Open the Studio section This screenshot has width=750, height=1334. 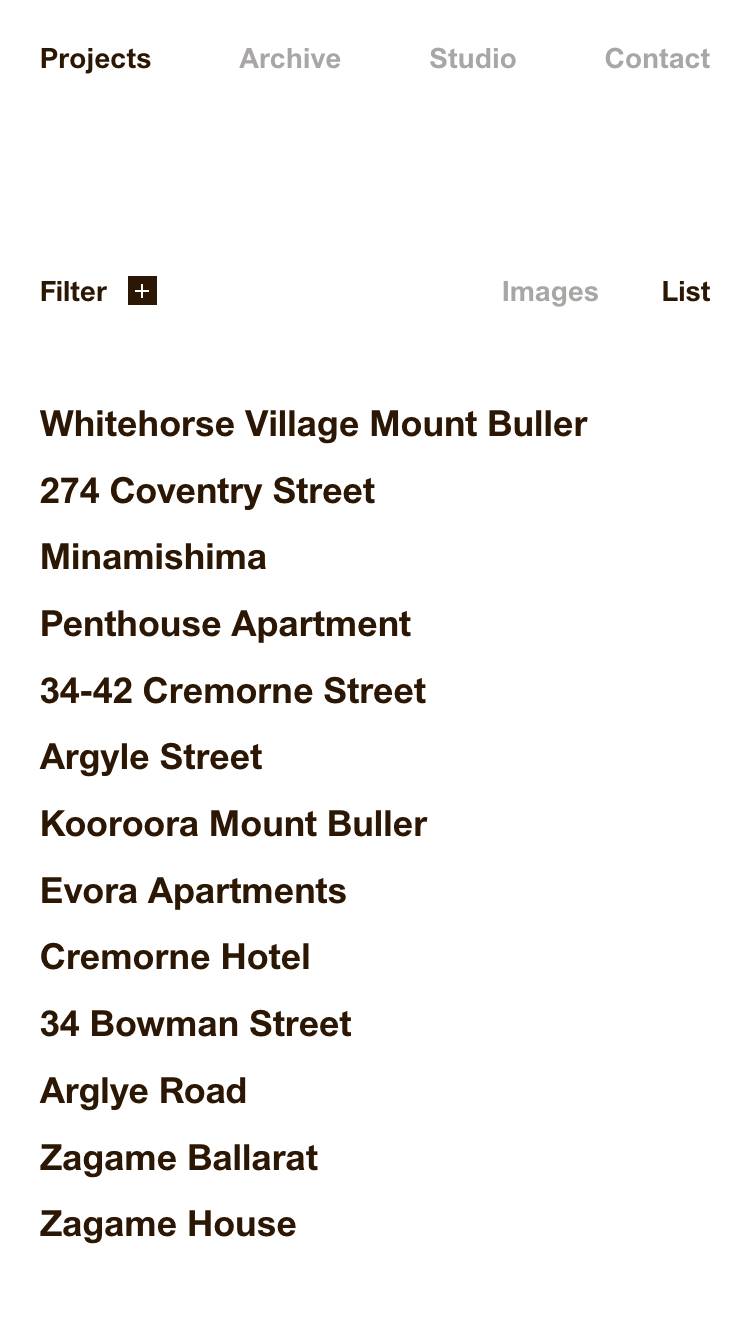[472, 59]
